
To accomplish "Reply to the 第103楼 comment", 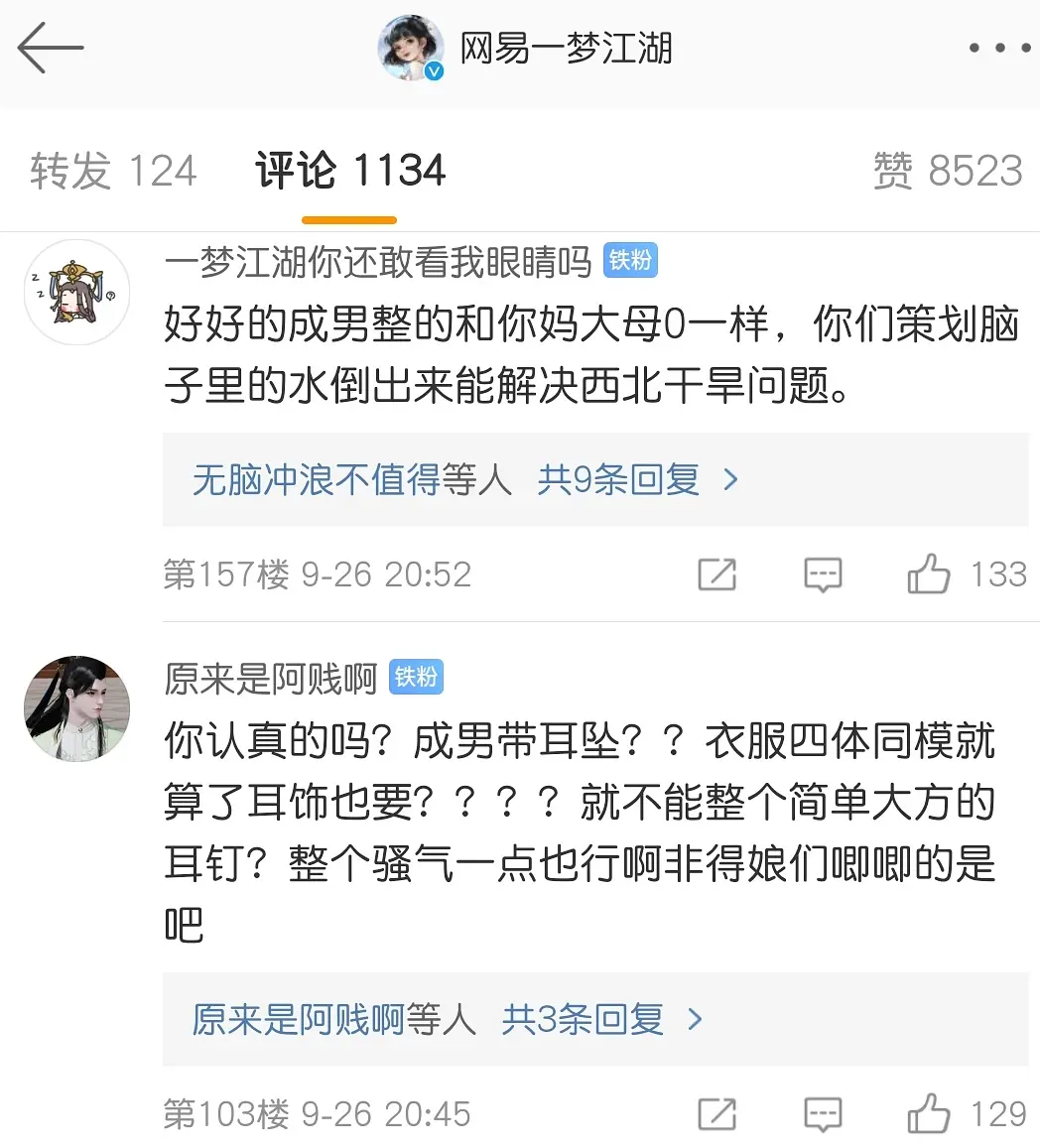I will pos(823,1114).
